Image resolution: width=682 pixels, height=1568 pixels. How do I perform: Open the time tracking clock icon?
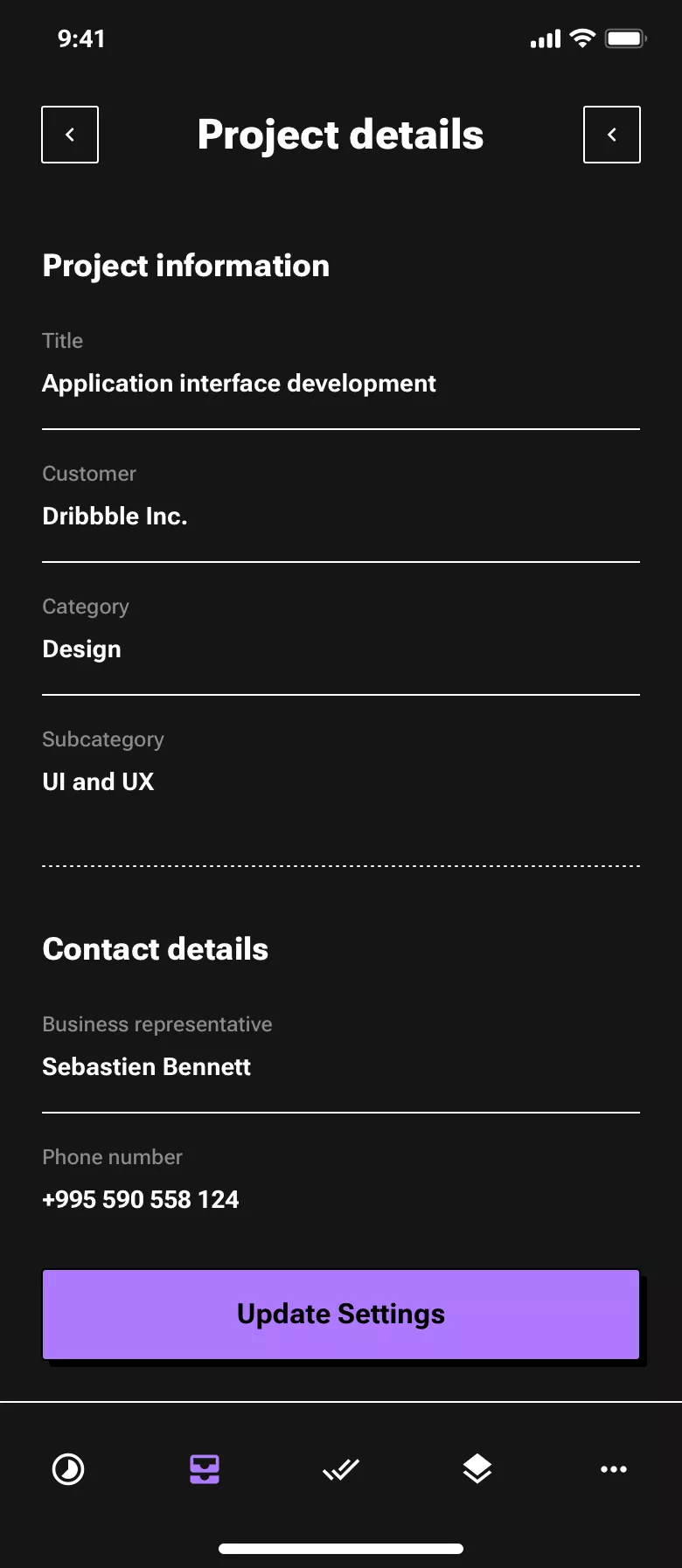click(x=67, y=1469)
